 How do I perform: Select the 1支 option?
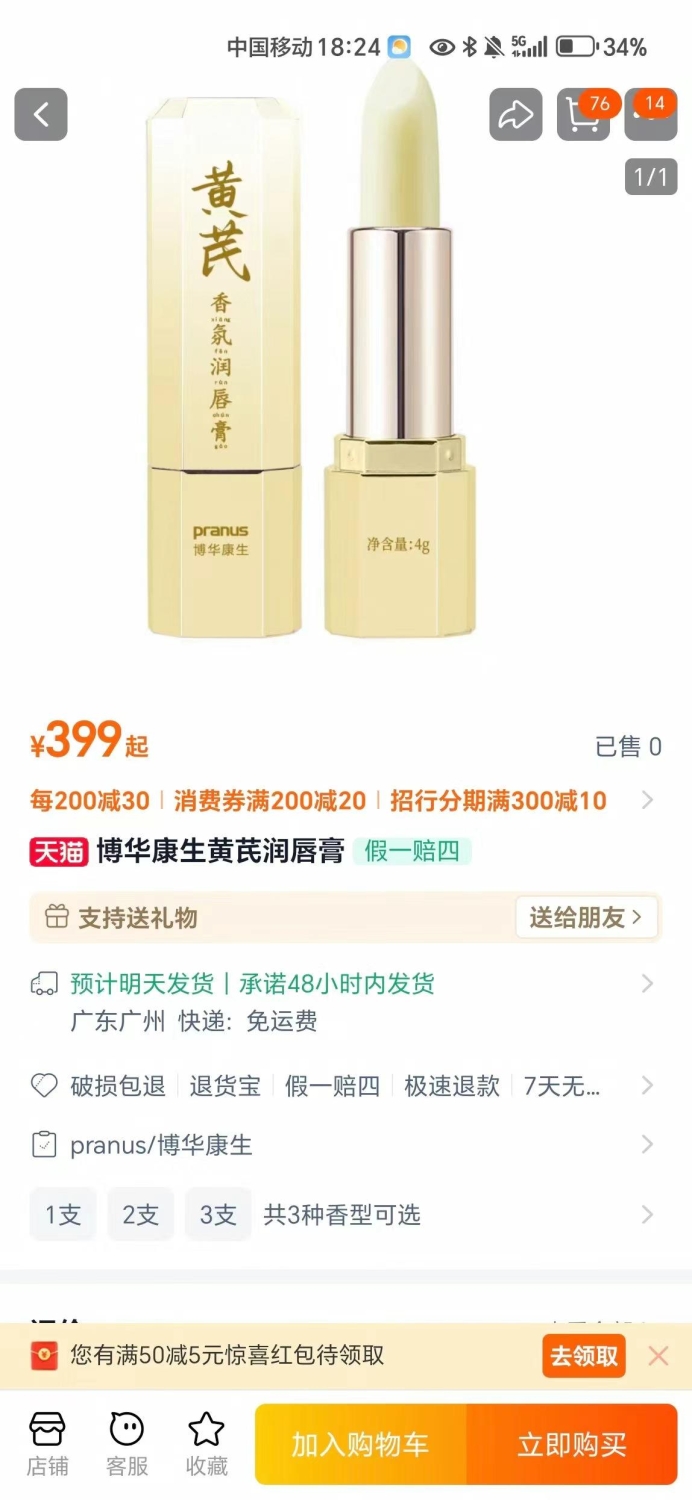[x=63, y=1215]
